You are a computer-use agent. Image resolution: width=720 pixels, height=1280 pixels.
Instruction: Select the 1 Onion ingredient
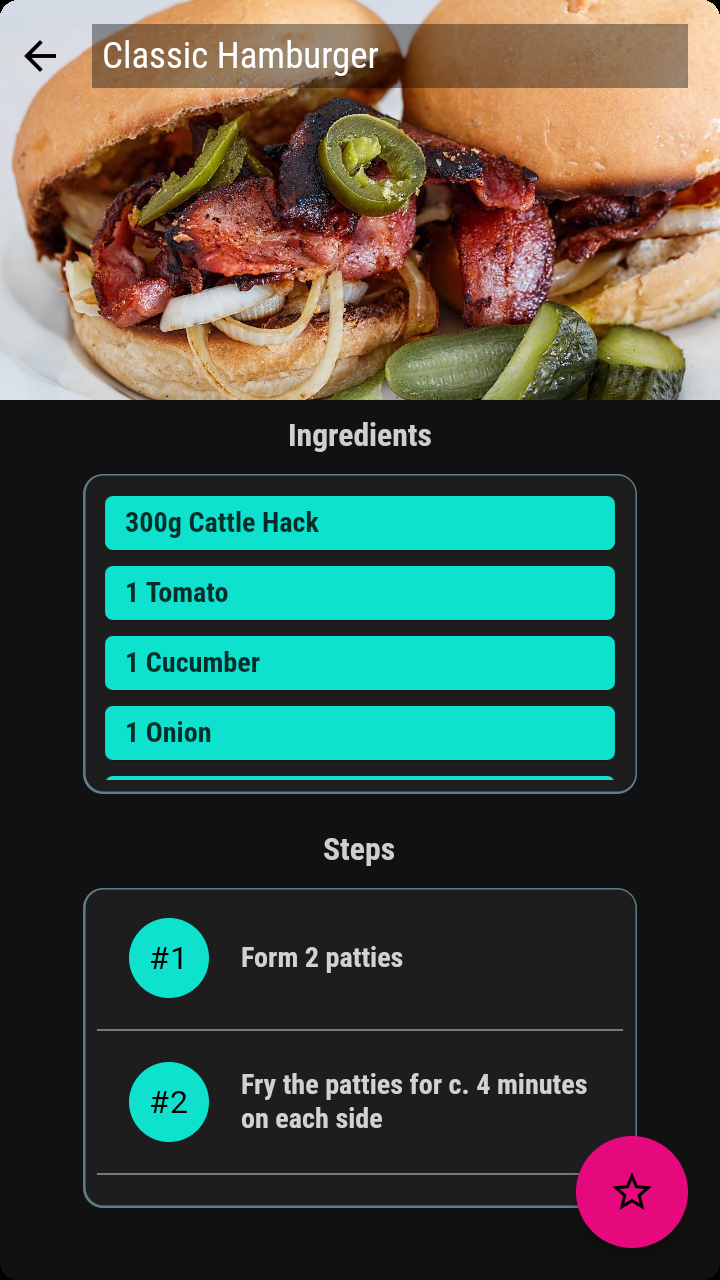[360, 732]
